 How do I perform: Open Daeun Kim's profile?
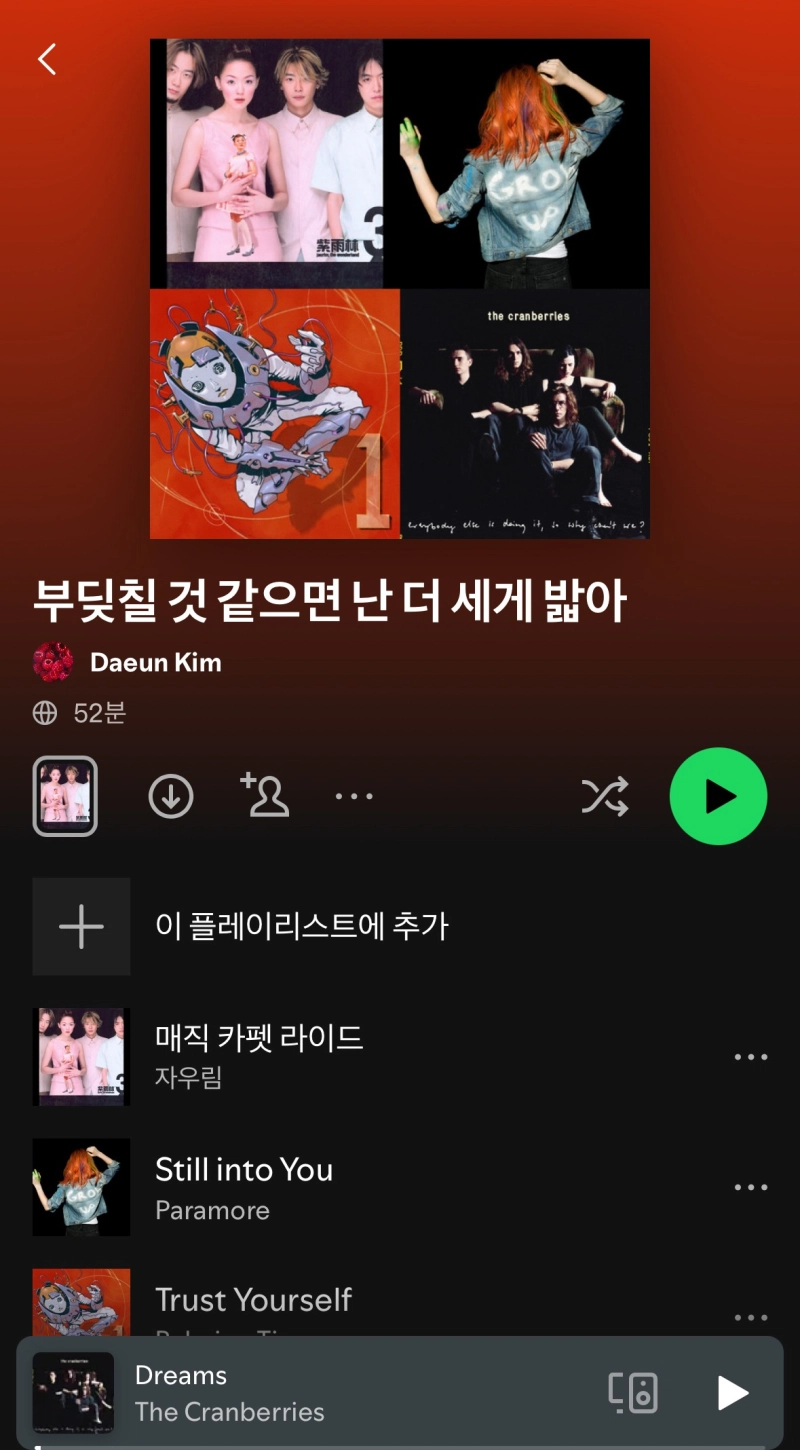tap(155, 662)
